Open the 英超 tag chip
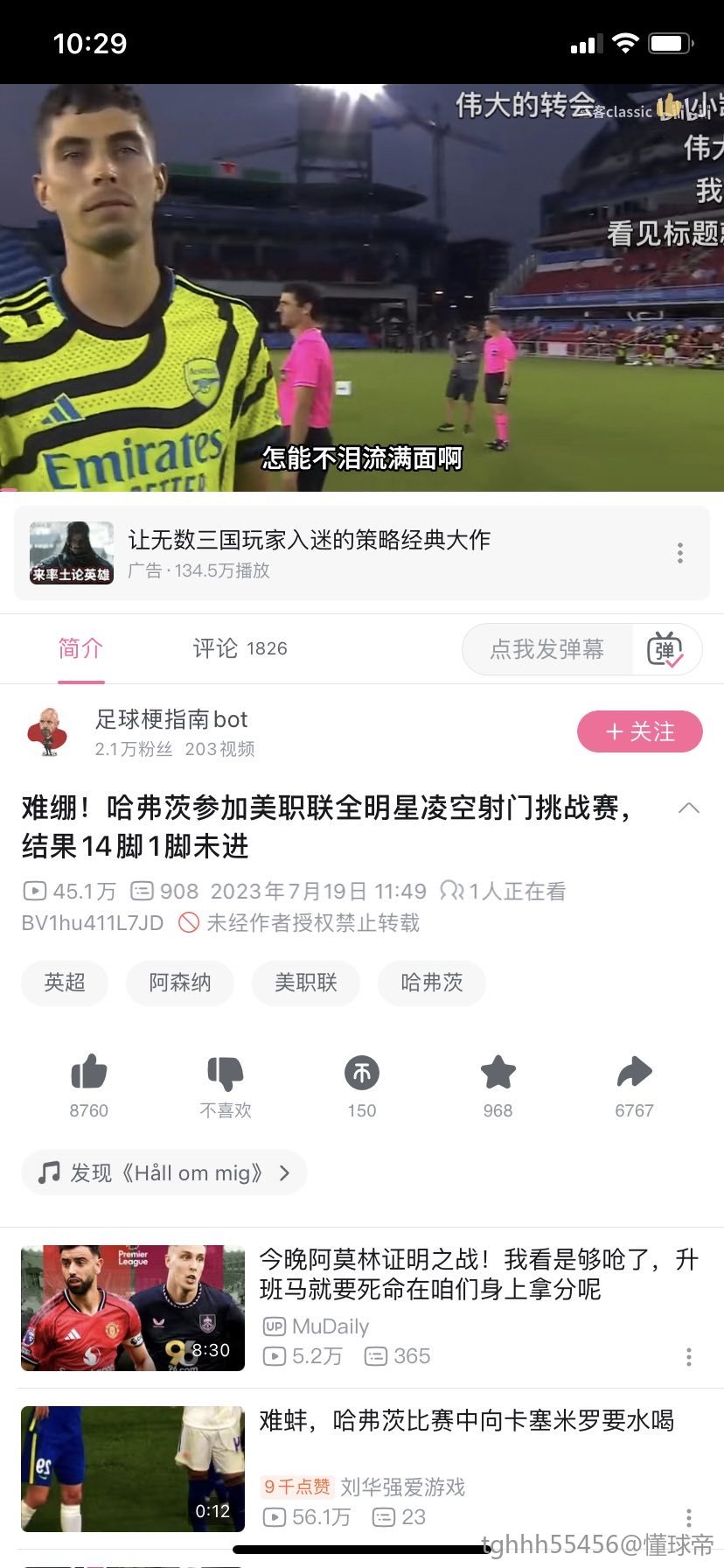The image size is (724, 1568). click(65, 983)
